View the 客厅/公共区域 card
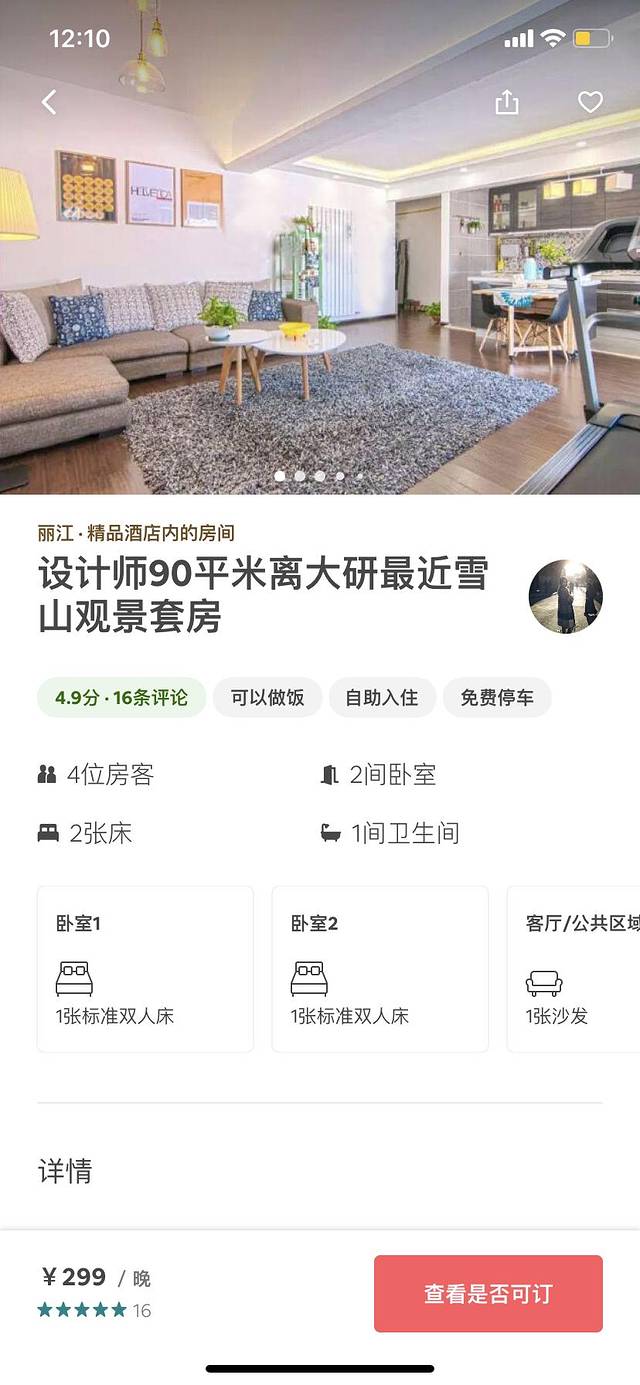Screen dimensions: 640x1385 575,968
